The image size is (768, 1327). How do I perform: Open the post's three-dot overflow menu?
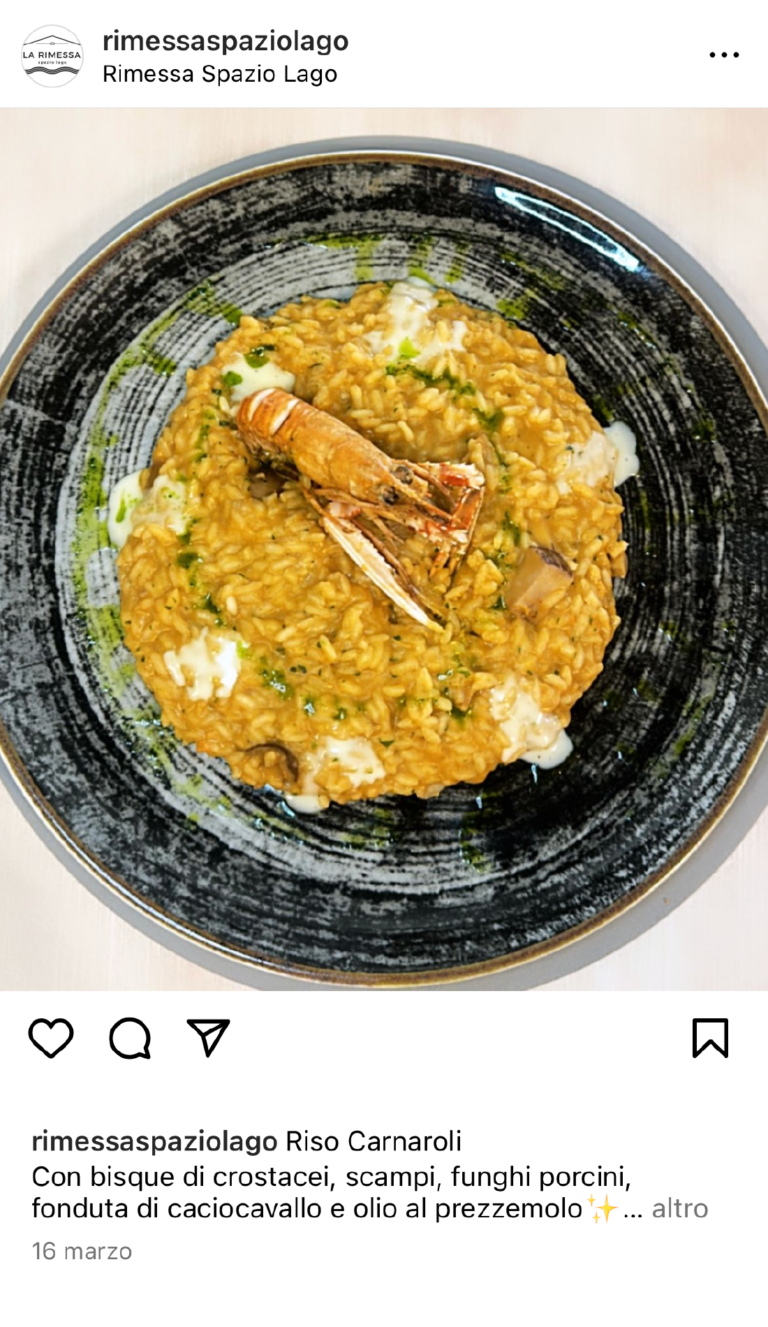(x=723, y=55)
